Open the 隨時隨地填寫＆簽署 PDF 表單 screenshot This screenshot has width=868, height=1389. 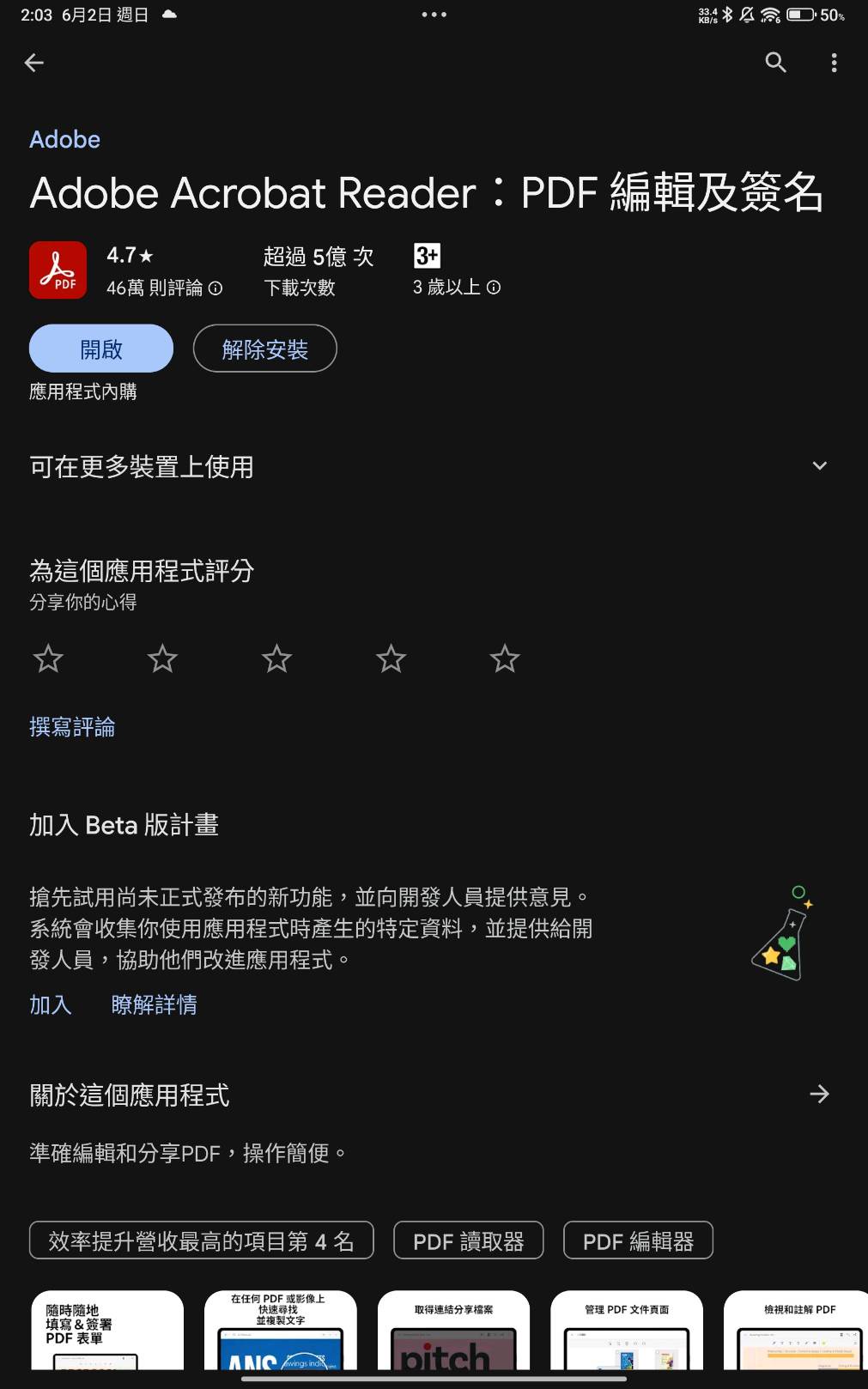(x=107, y=1331)
